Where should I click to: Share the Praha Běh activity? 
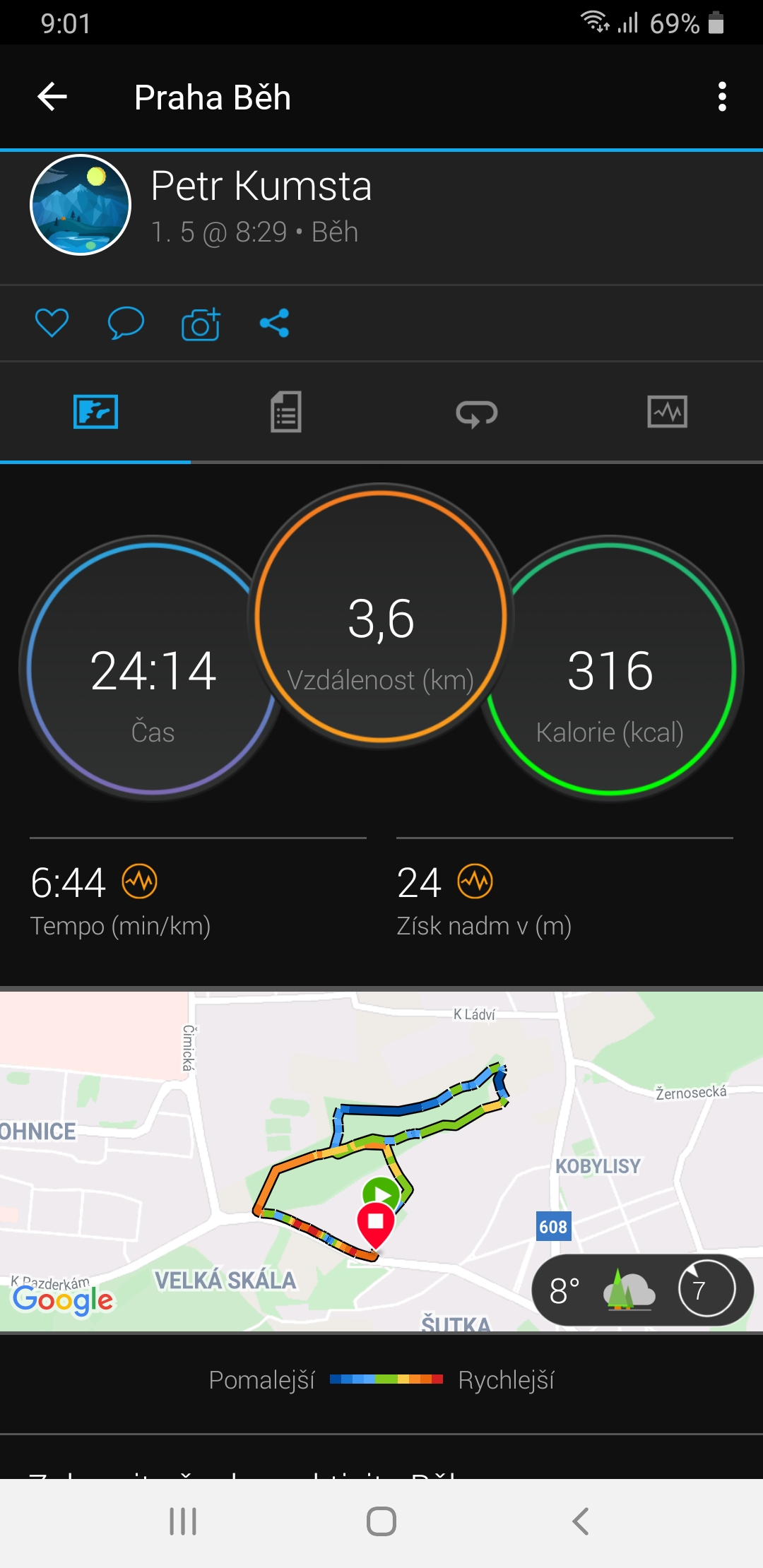(274, 323)
